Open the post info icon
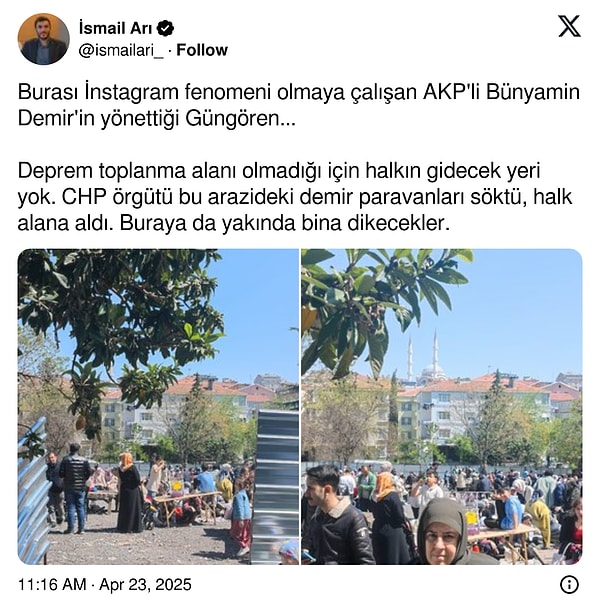 (568, 584)
